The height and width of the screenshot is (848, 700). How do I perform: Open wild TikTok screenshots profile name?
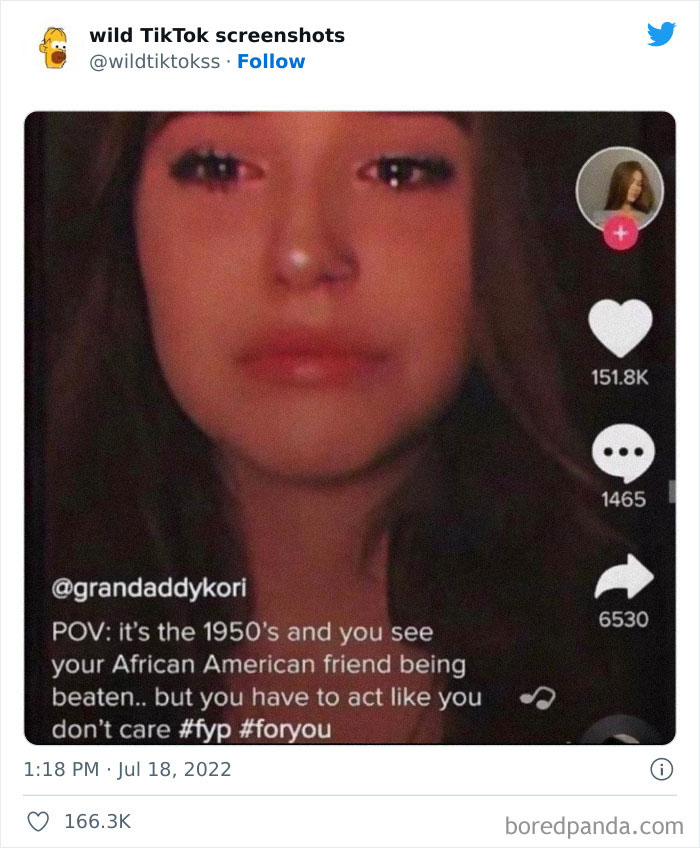point(217,35)
